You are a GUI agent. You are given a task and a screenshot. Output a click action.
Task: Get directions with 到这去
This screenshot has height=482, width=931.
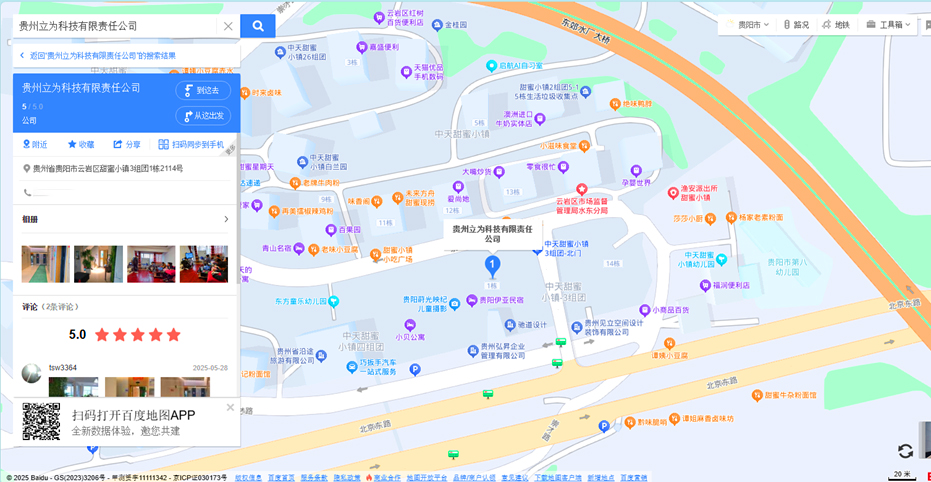point(203,91)
